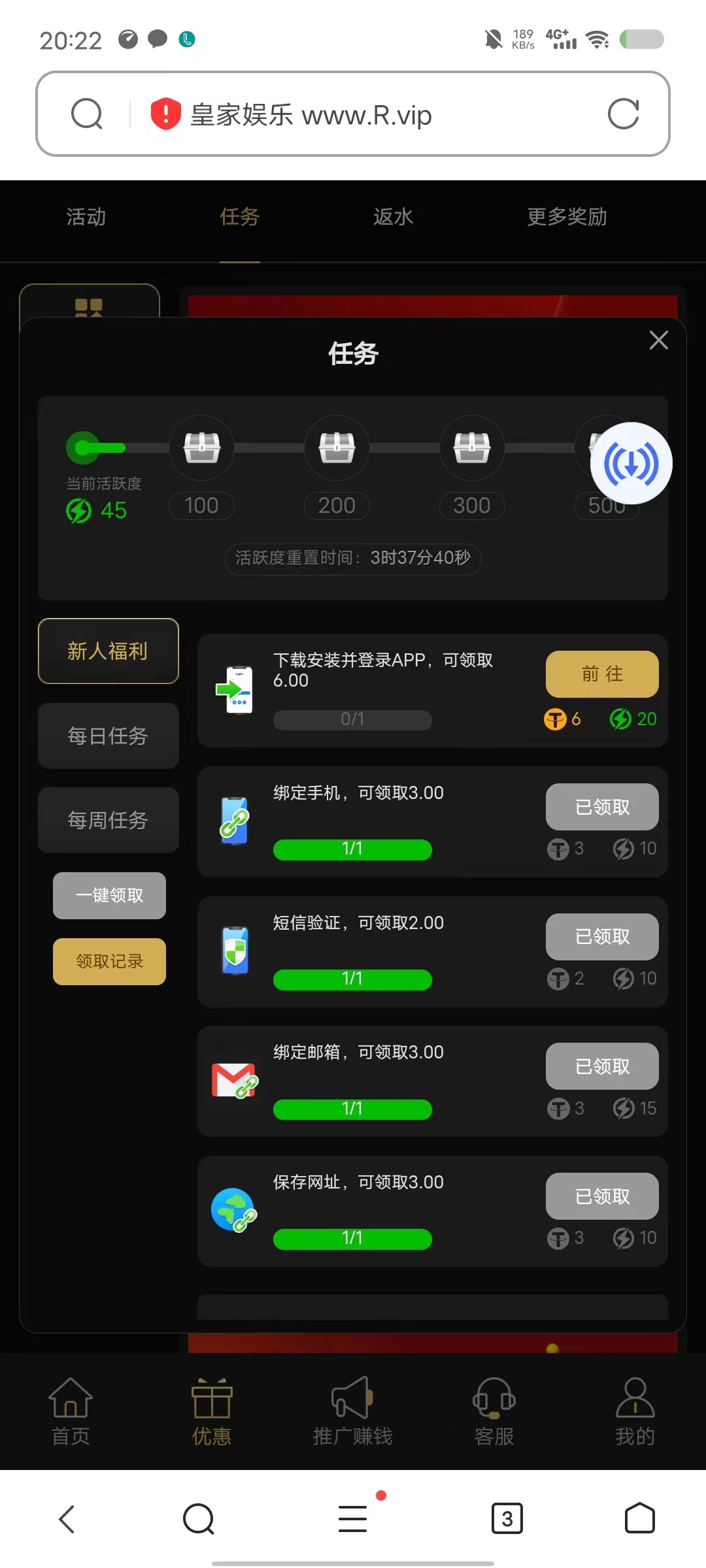Switch to 每日任务 category

(x=109, y=736)
